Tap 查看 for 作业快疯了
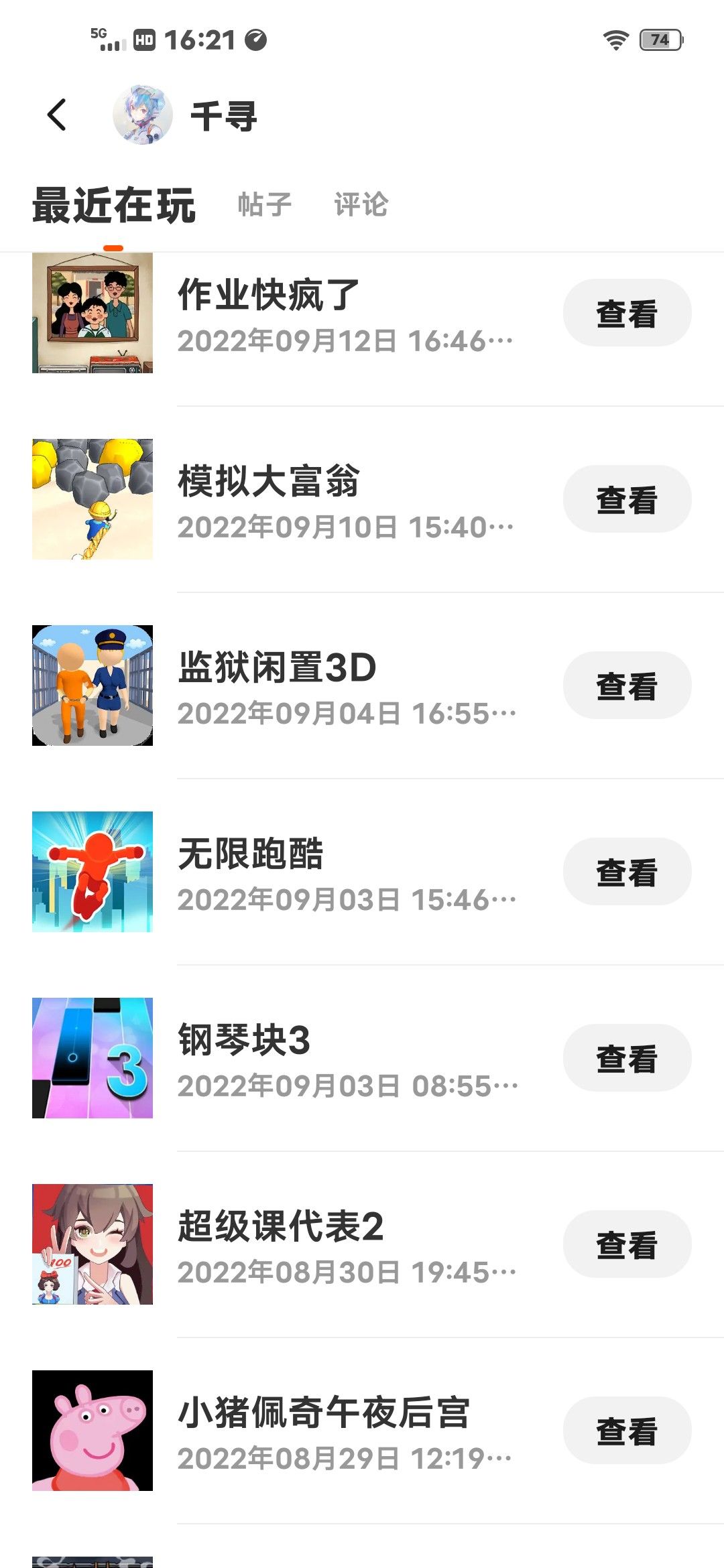The height and width of the screenshot is (1568, 724). point(627,313)
